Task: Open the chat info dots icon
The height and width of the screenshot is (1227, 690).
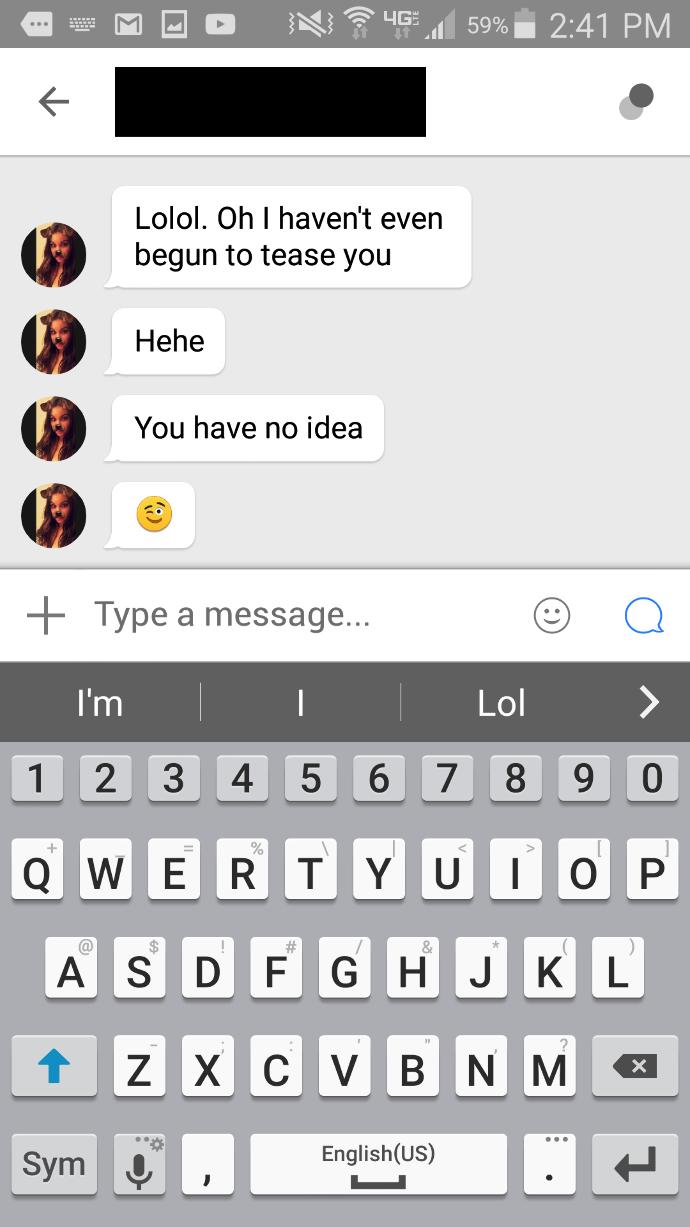Action: coord(636,101)
